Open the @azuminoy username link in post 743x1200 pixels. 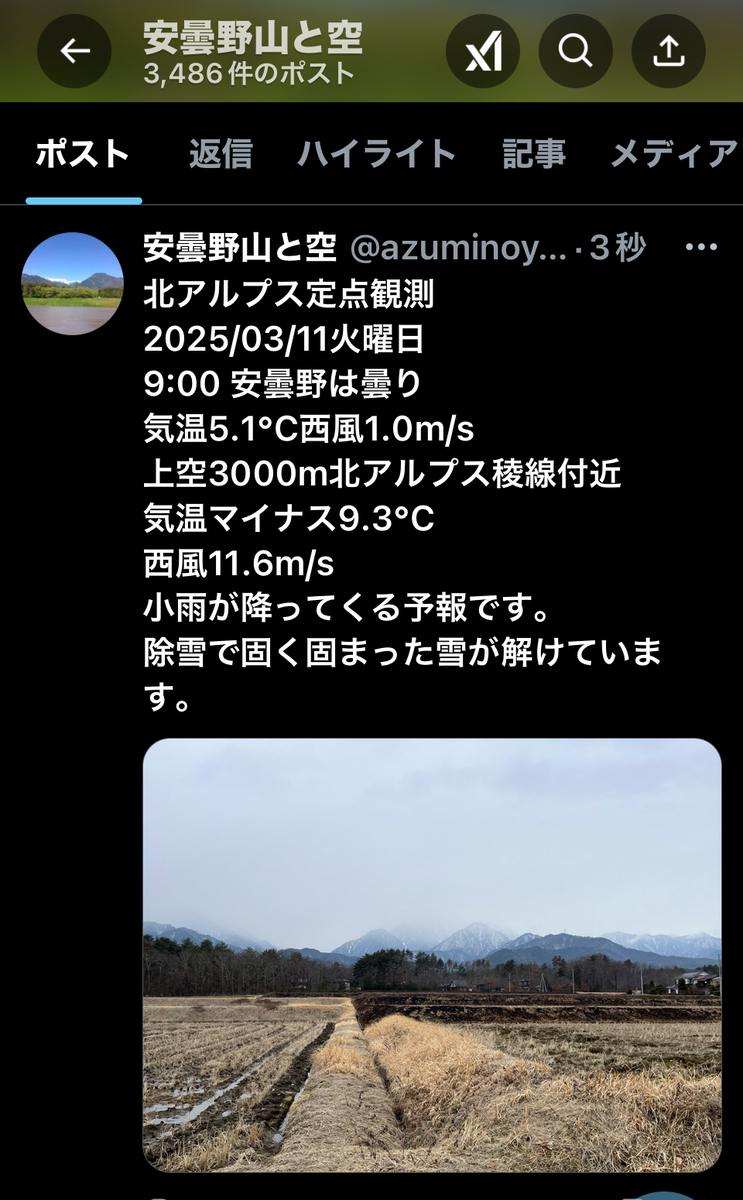tap(458, 247)
